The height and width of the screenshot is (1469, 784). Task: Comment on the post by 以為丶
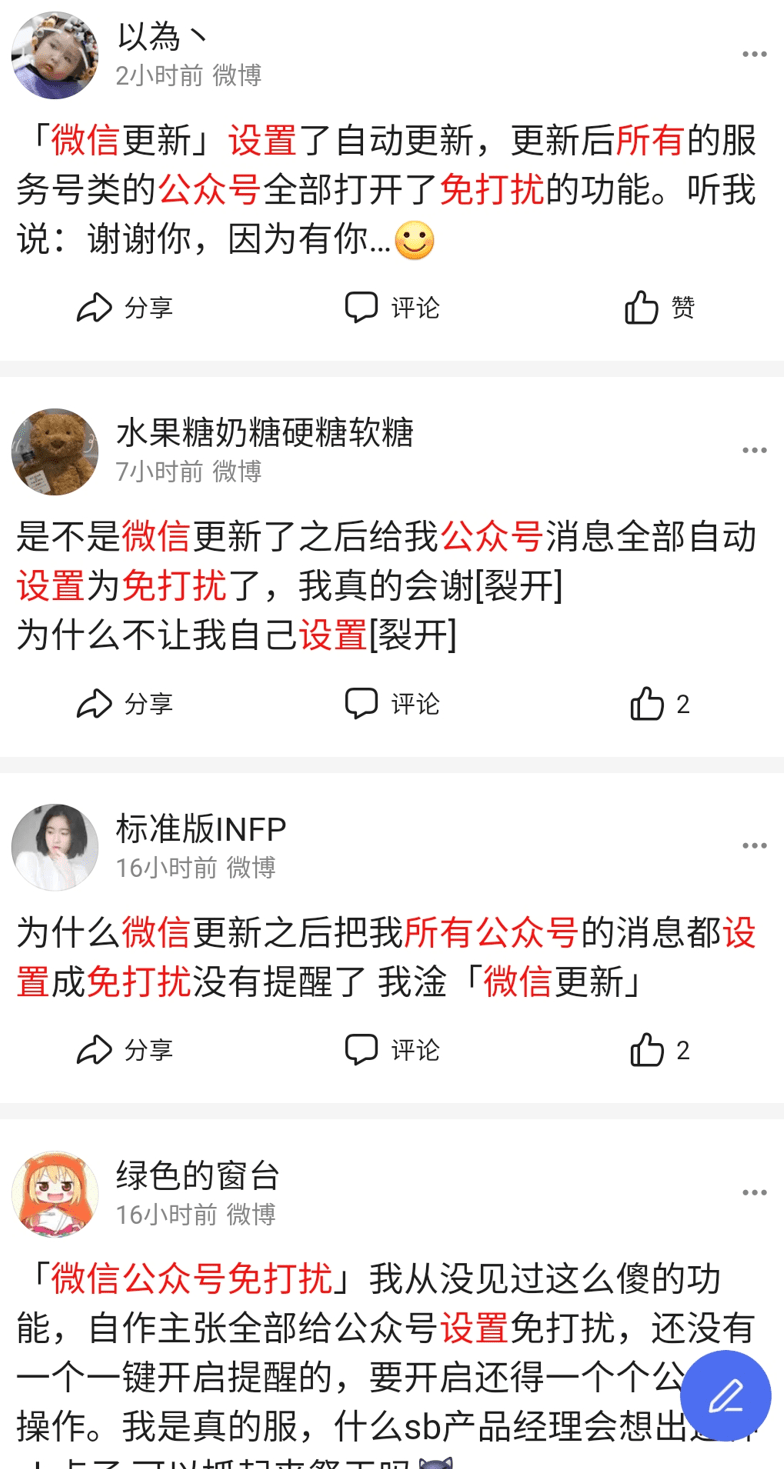coord(392,307)
